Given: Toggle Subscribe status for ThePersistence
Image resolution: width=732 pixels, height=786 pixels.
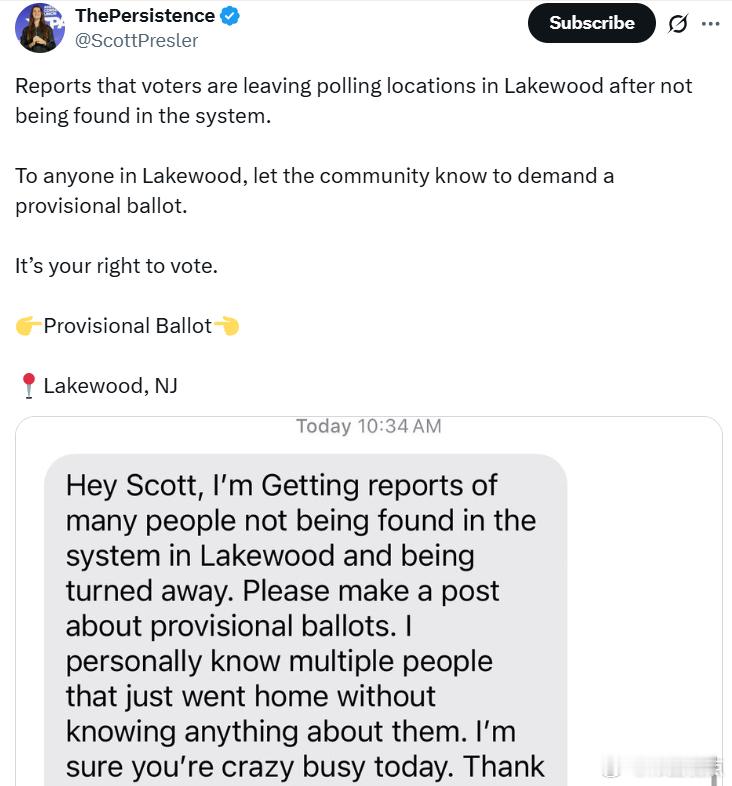Looking at the screenshot, I should [x=591, y=22].
